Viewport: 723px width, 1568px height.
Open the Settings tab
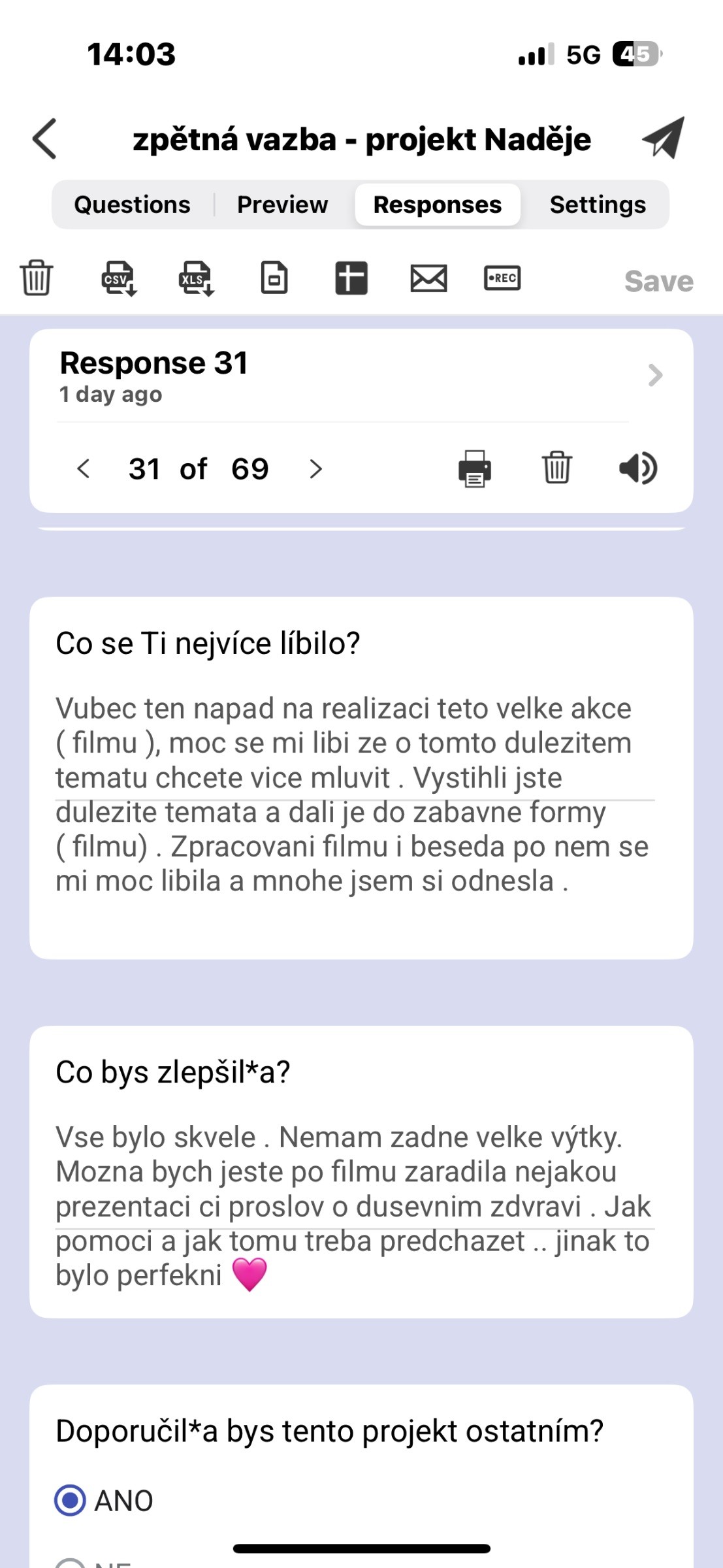pos(598,204)
